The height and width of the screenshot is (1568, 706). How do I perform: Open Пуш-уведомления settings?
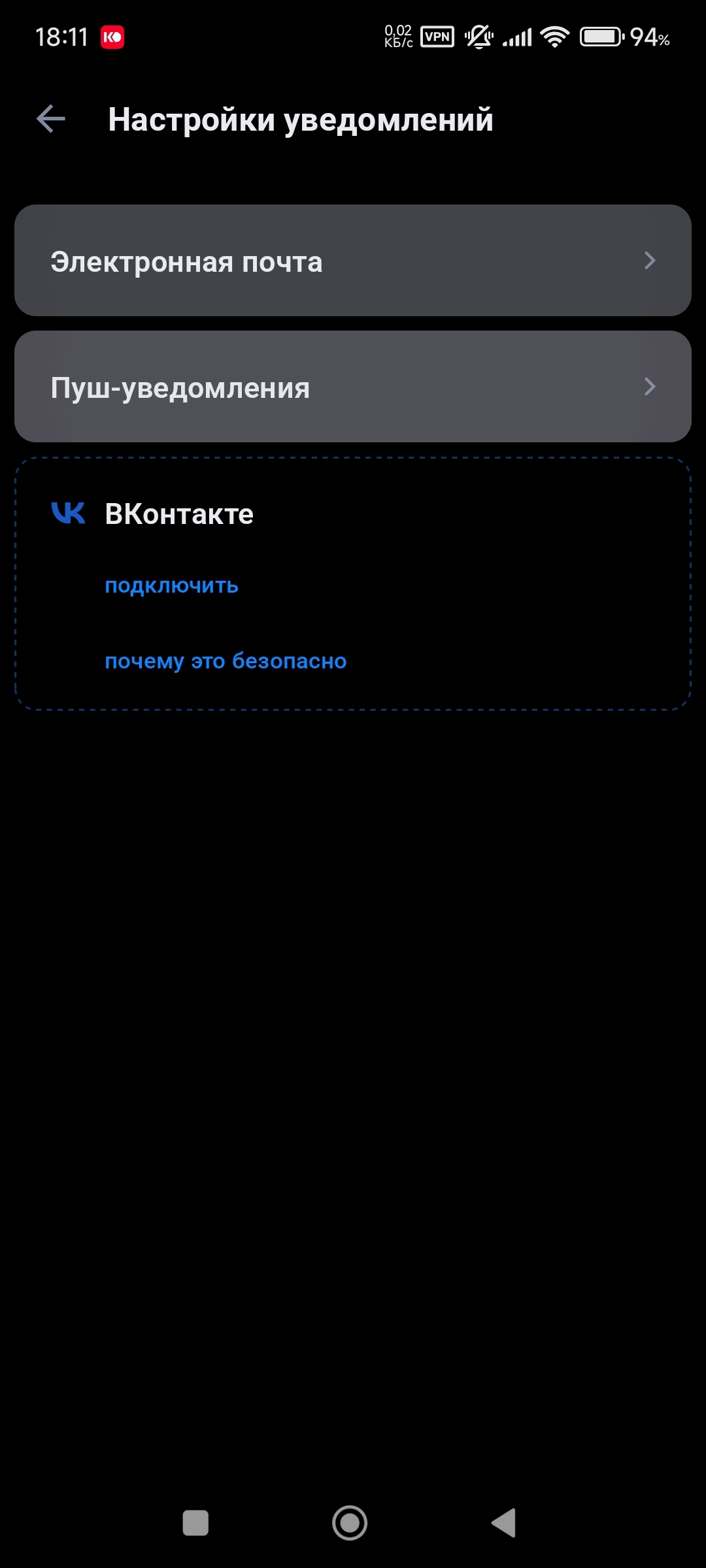(x=353, y=387)
